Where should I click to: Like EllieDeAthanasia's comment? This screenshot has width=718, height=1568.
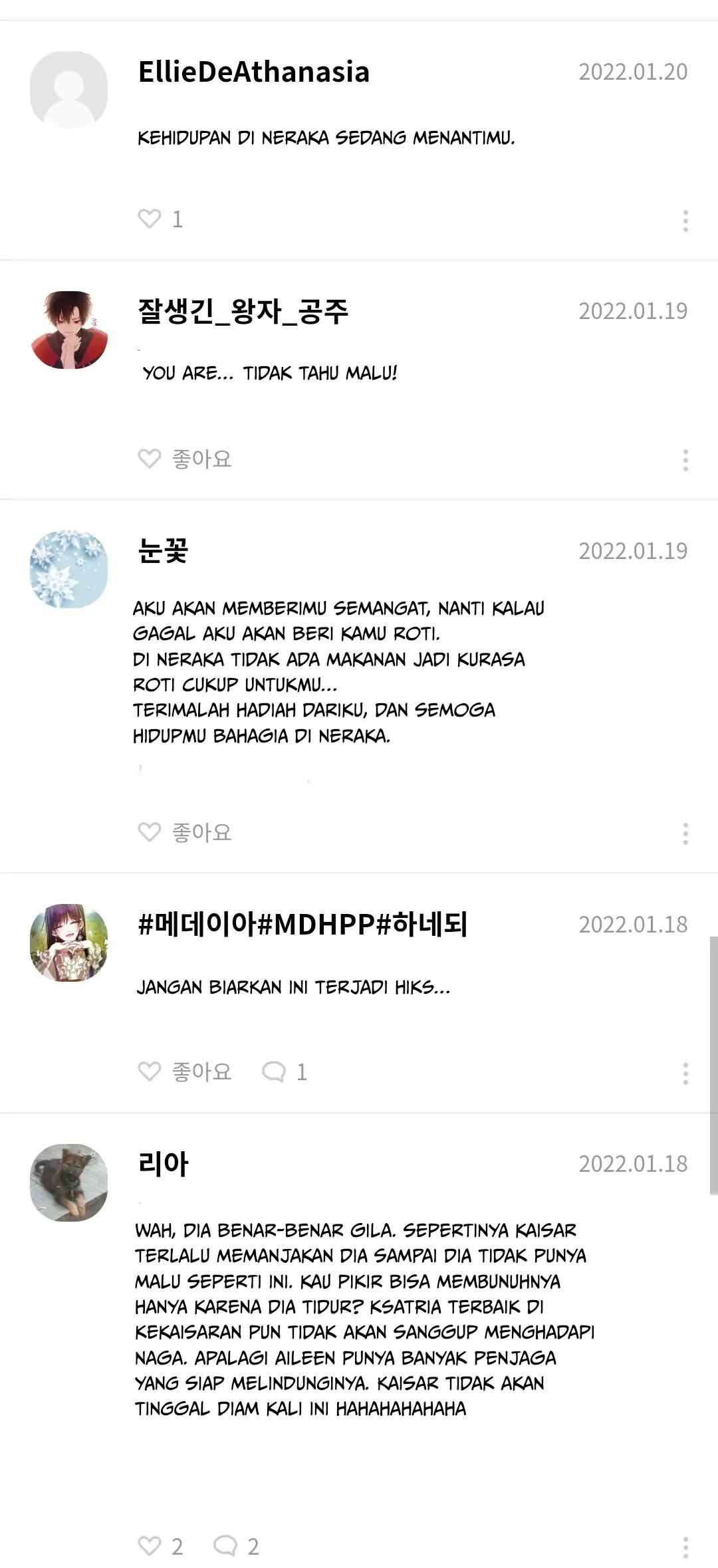pyautogui.click(x=150, y=219)
